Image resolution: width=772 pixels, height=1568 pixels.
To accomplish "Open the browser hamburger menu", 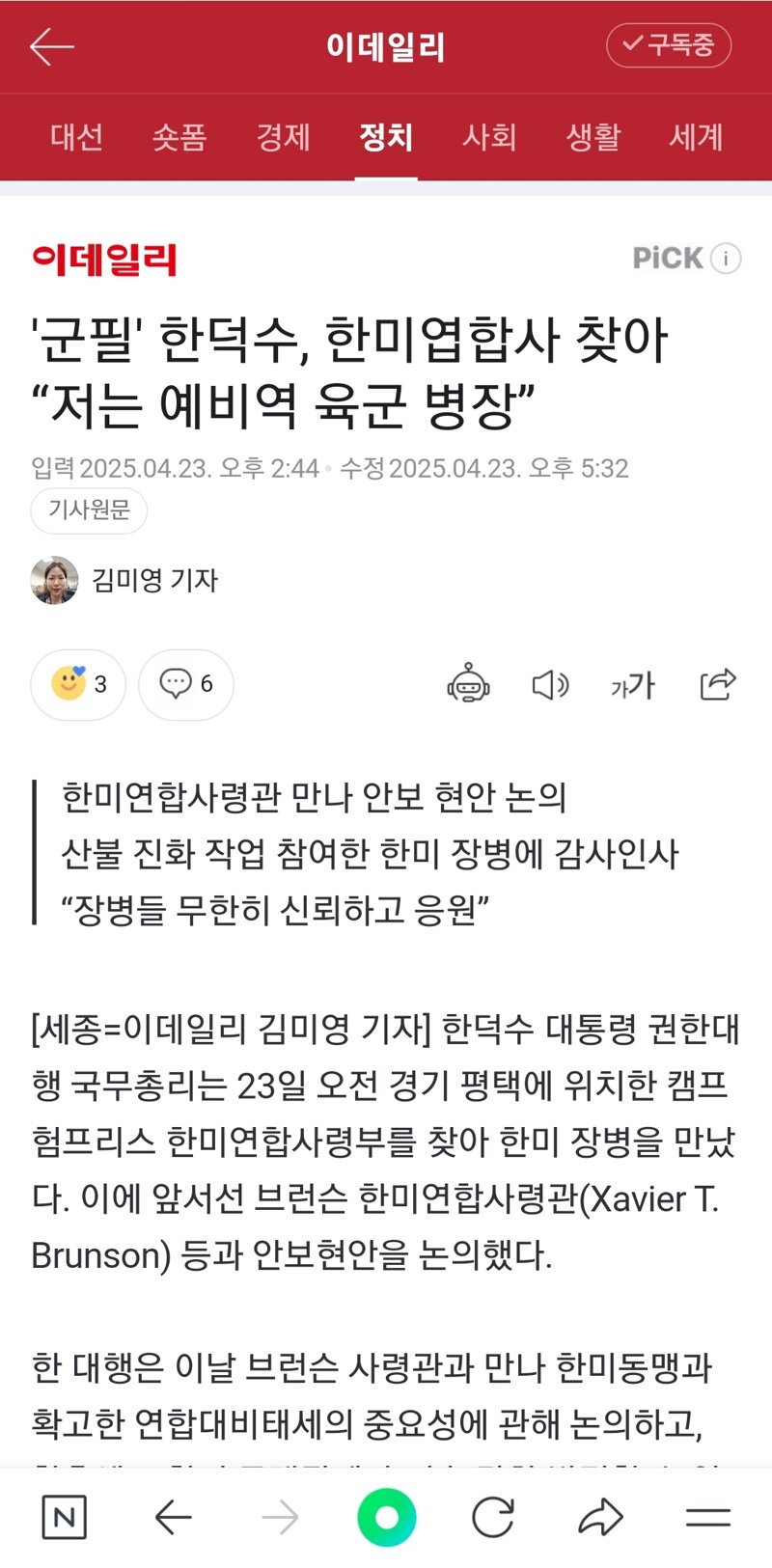I will [x=708, y=1518].
